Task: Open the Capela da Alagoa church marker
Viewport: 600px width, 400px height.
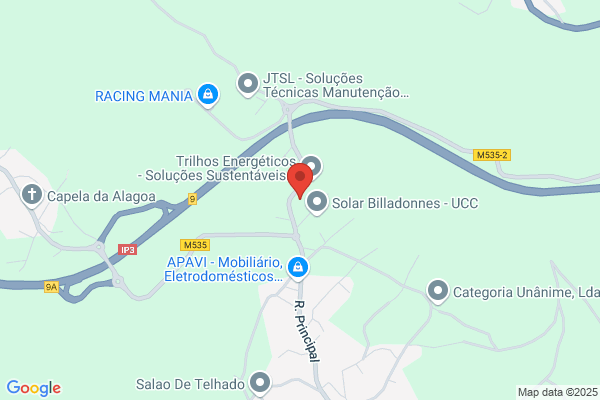Action: [32, 196]
